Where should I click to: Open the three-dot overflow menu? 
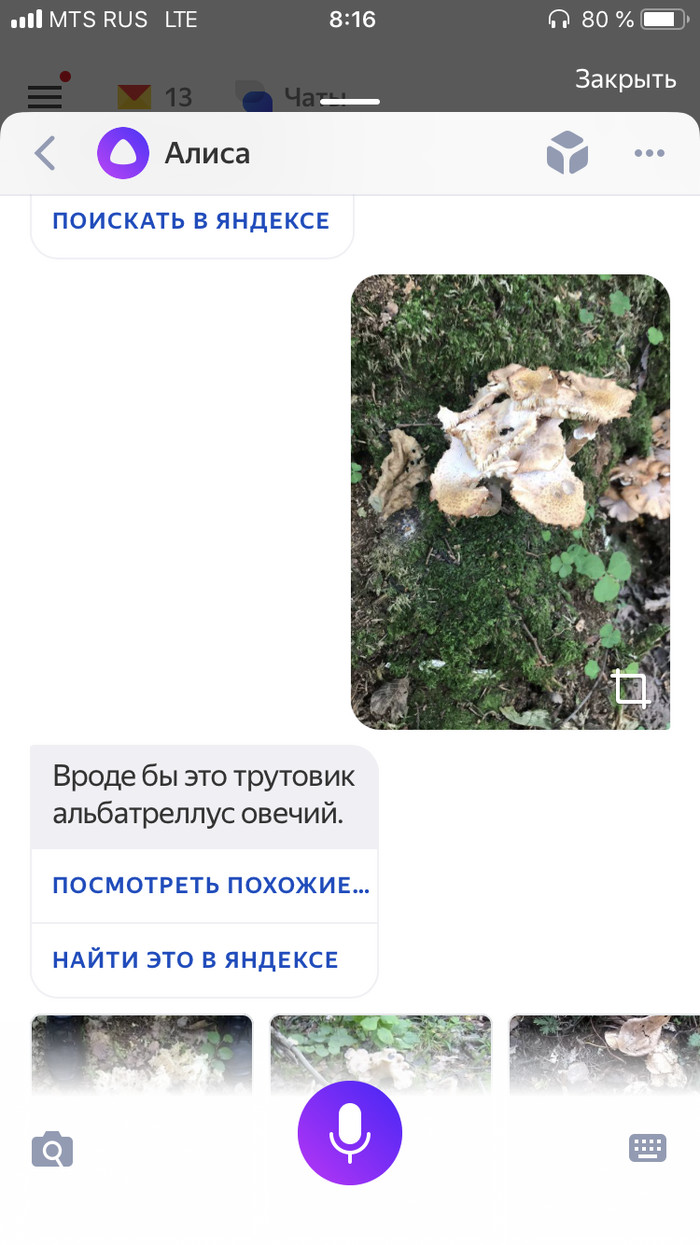pos(649,153)
